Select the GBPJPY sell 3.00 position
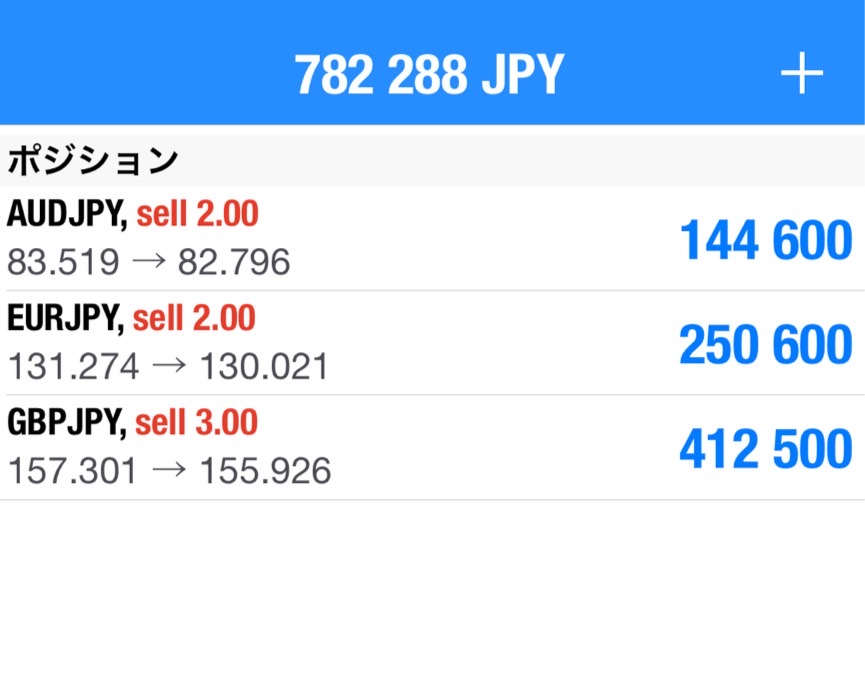The width and height of the screenshot is (865, 687). (x=430, y=447)
